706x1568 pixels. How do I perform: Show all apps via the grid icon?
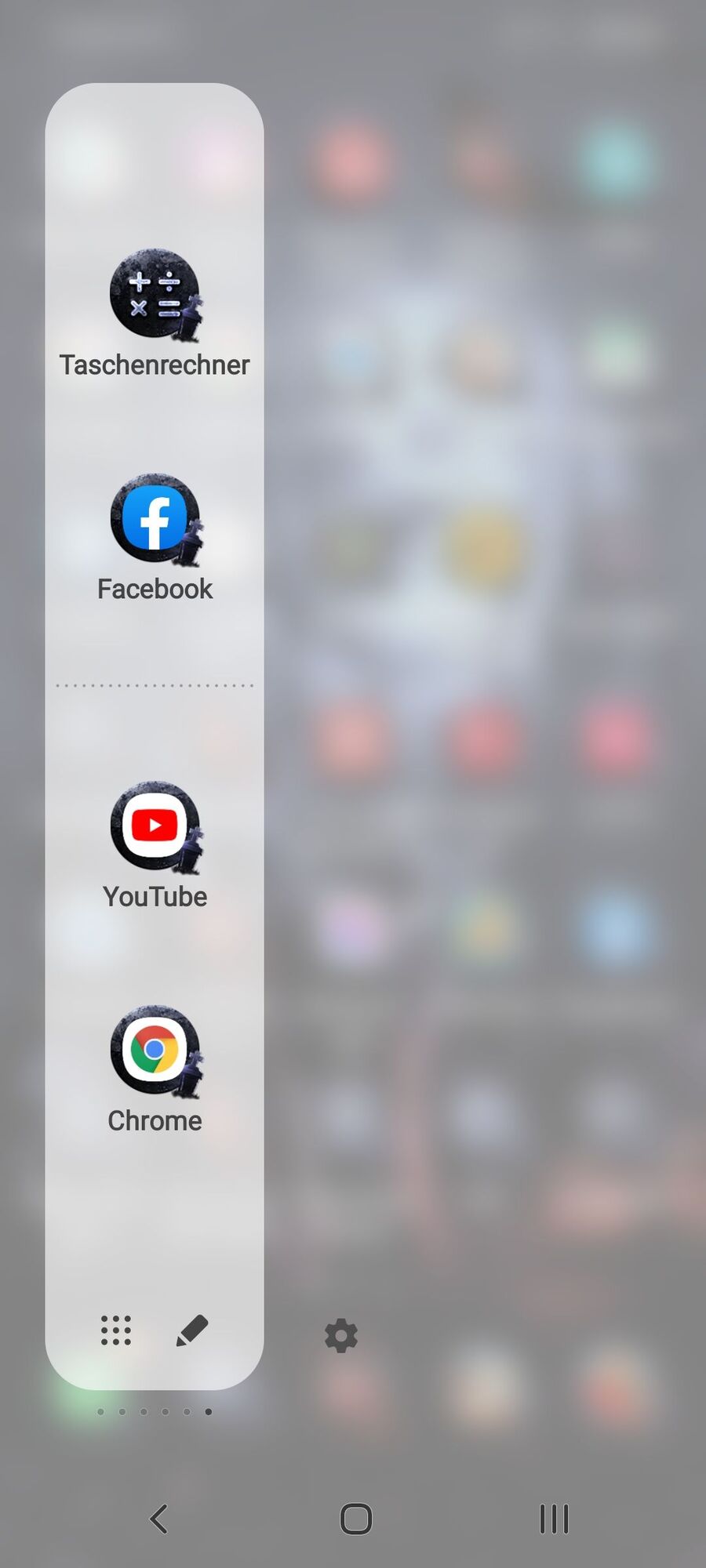click(x=116, y=1330)
